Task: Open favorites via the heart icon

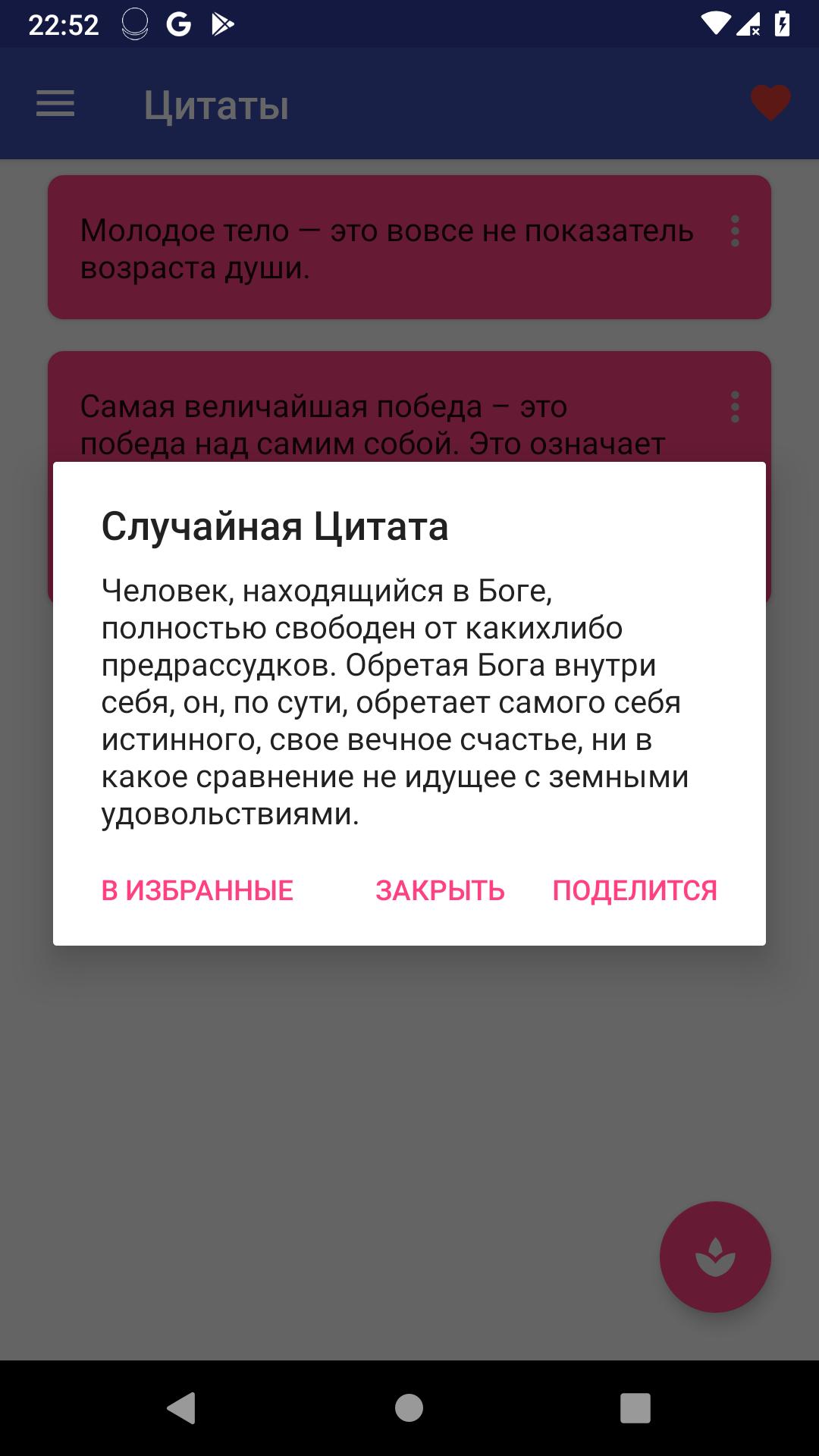Action: [770, 103]
